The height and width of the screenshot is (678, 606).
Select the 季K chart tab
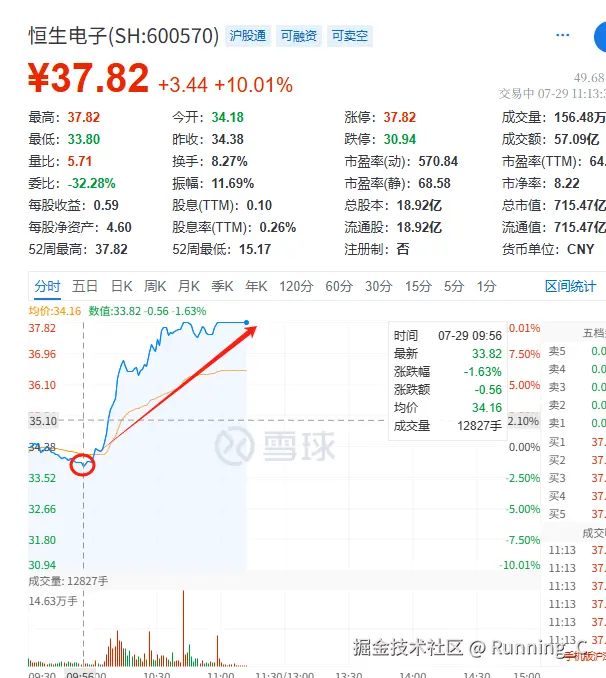click(222, 287)
